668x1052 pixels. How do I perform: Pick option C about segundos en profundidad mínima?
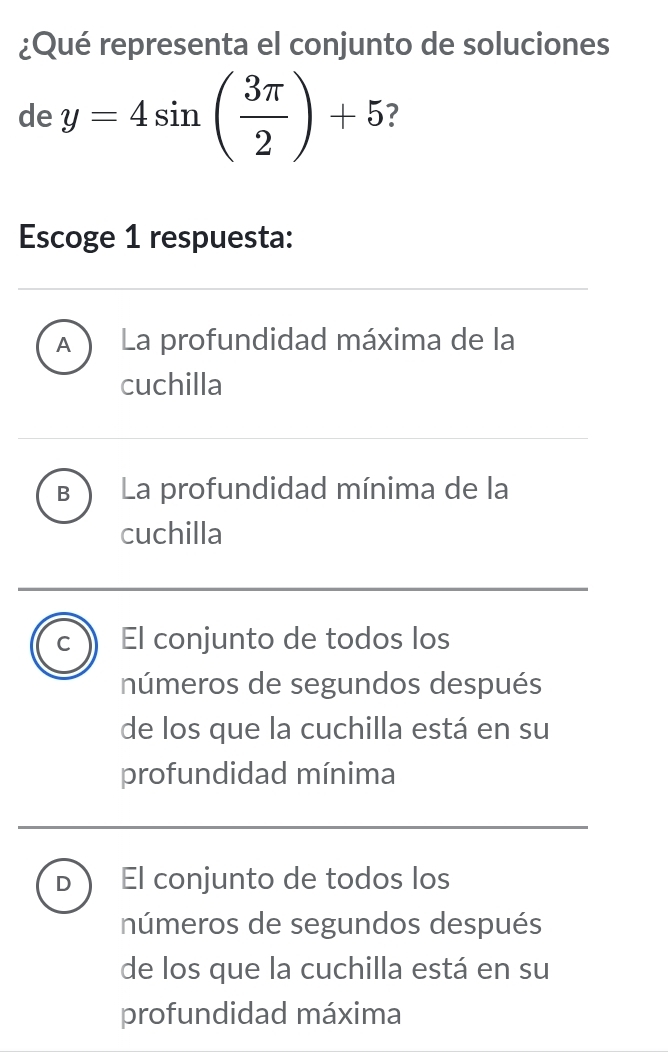point(64,645)
